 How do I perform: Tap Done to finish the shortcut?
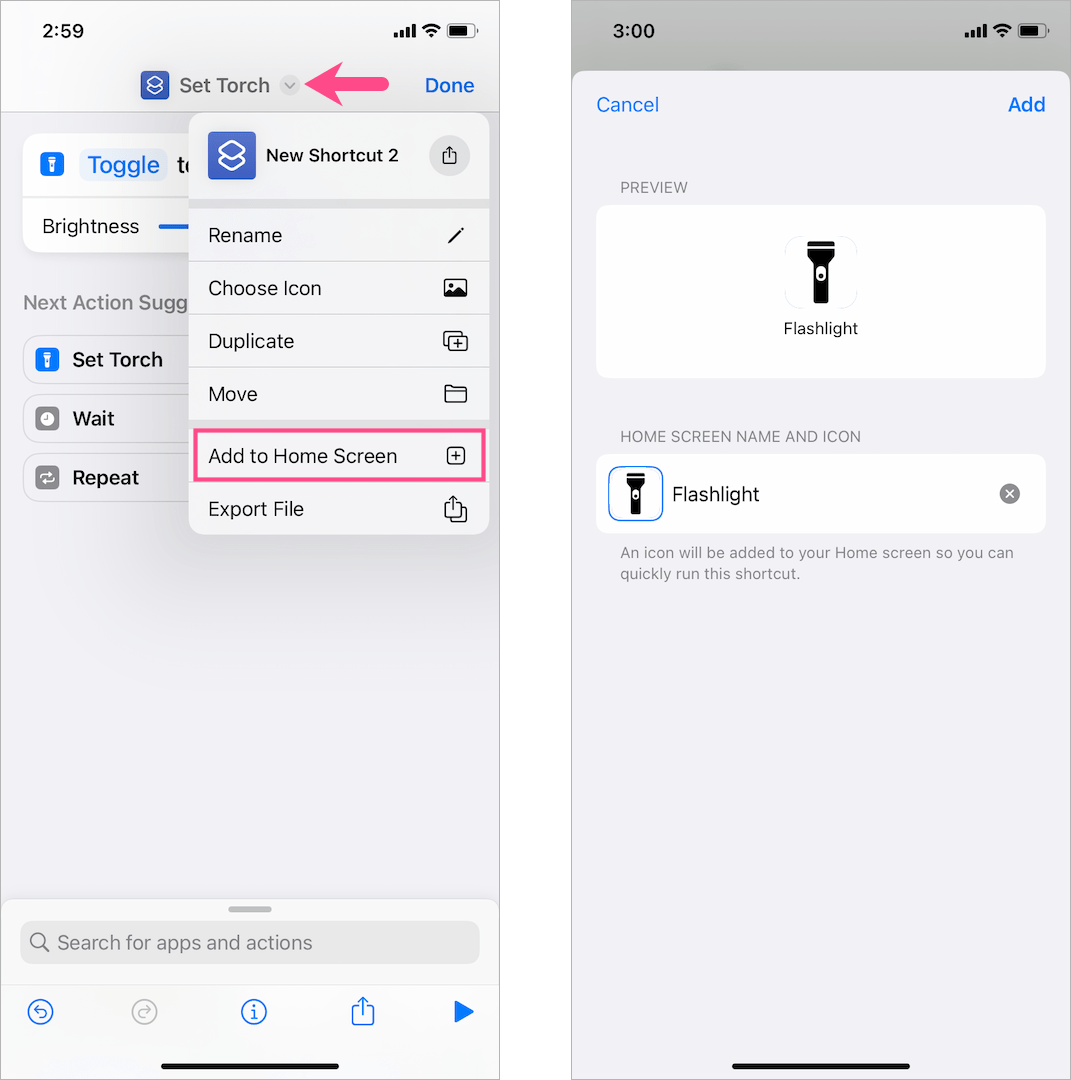click(449, 86)
